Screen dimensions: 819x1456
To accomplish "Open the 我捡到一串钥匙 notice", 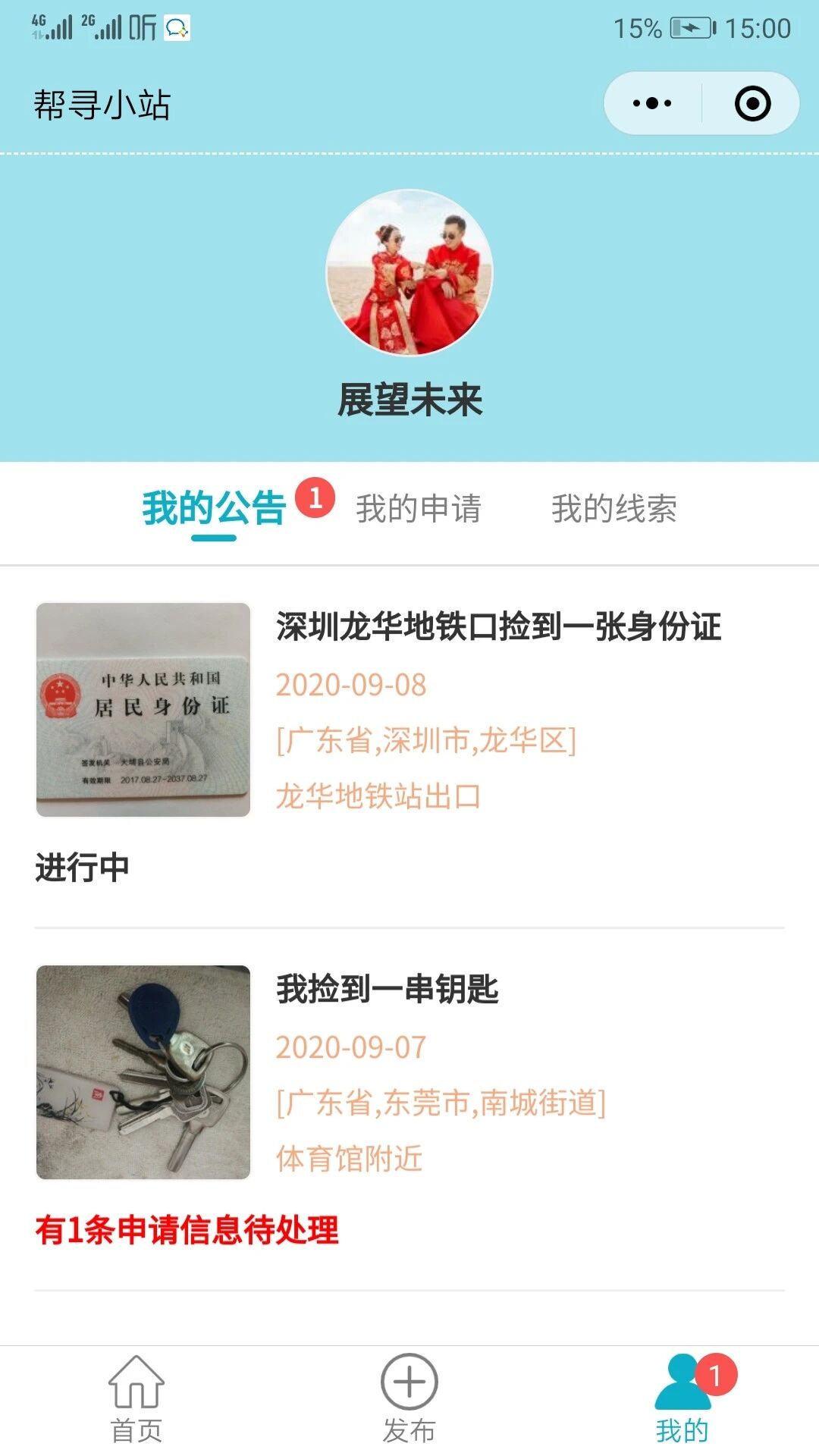I will pos(387,990).
